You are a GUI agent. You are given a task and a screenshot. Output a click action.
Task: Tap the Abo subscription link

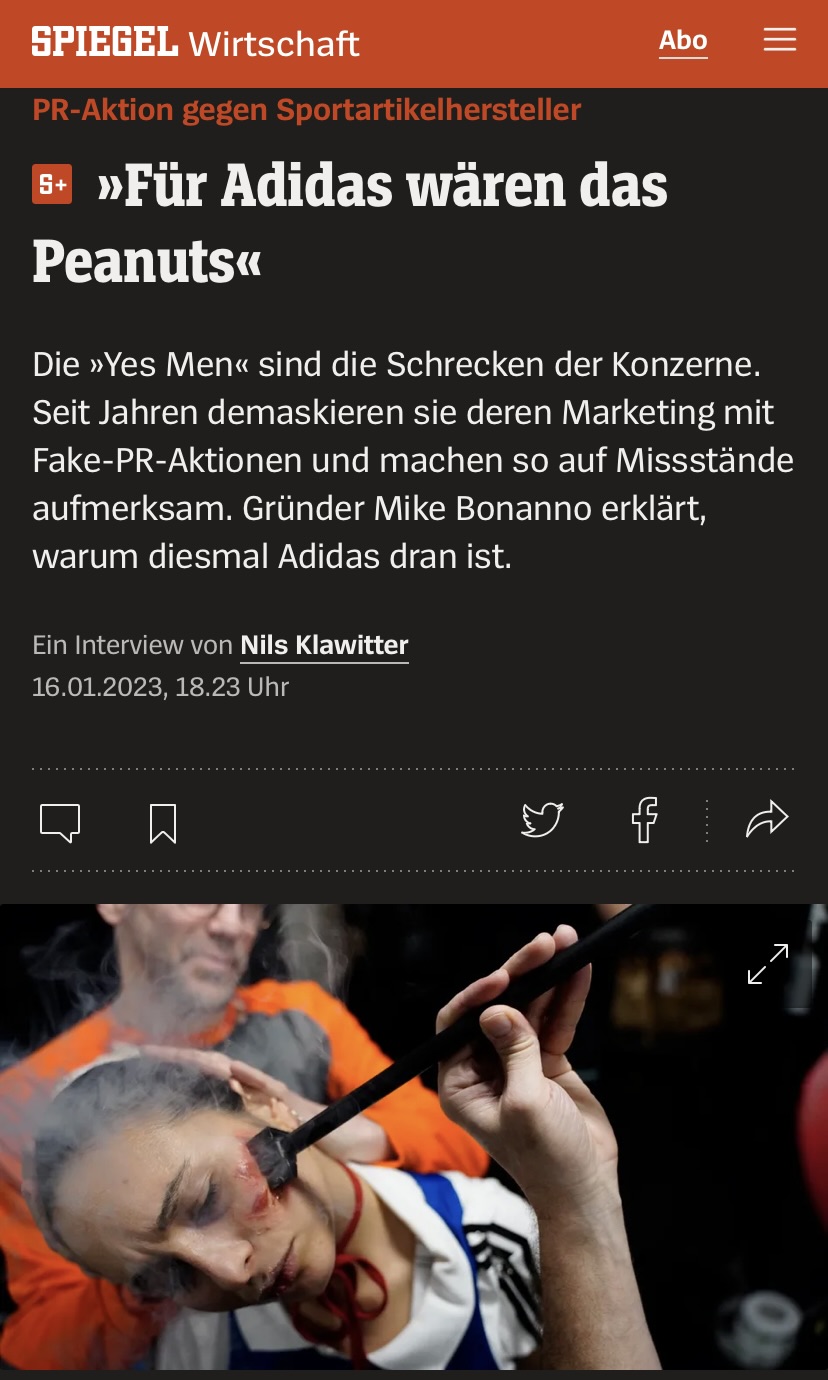click(x=683, y=41)
